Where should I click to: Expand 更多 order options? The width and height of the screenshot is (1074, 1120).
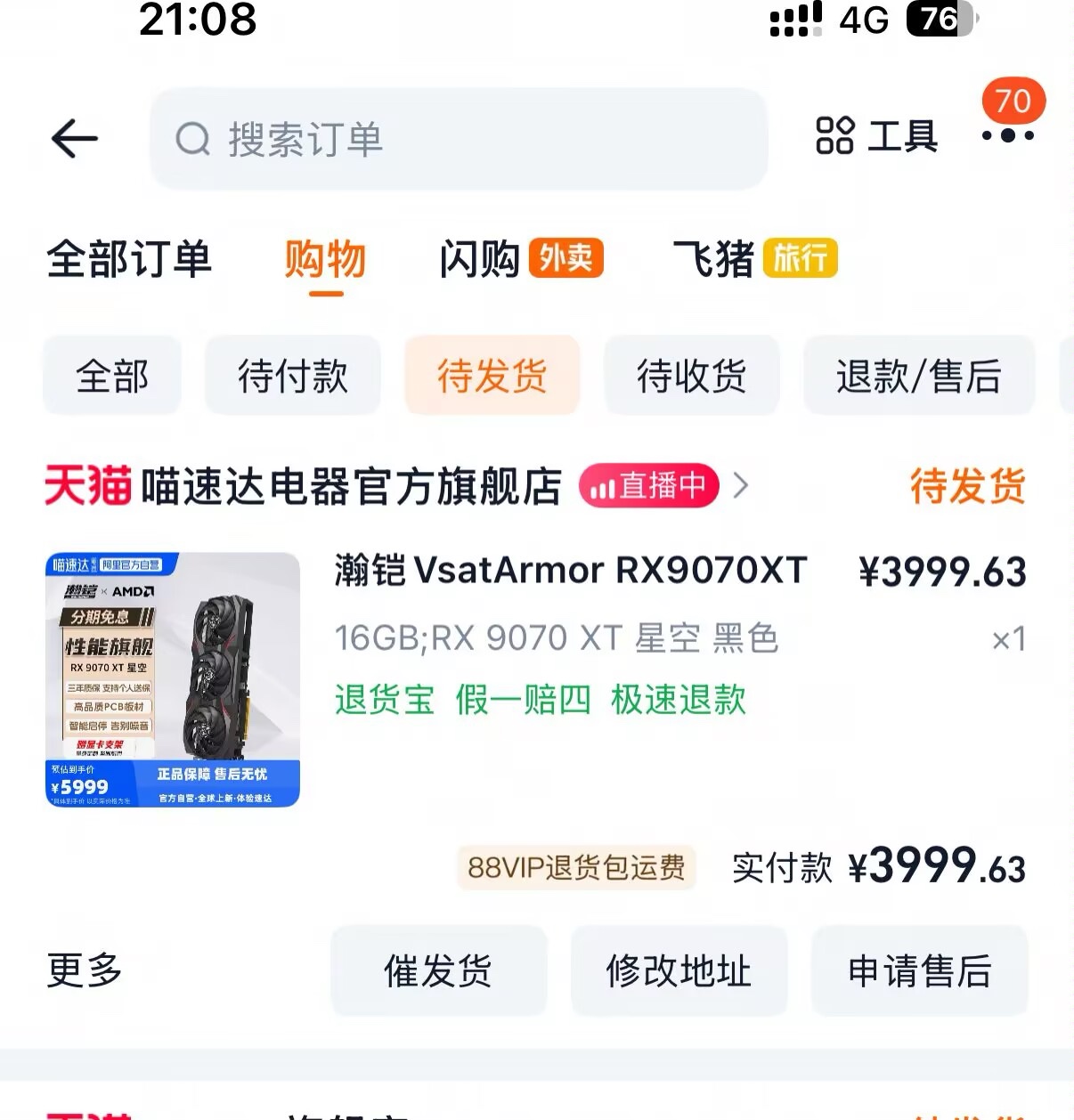[85, 970]
